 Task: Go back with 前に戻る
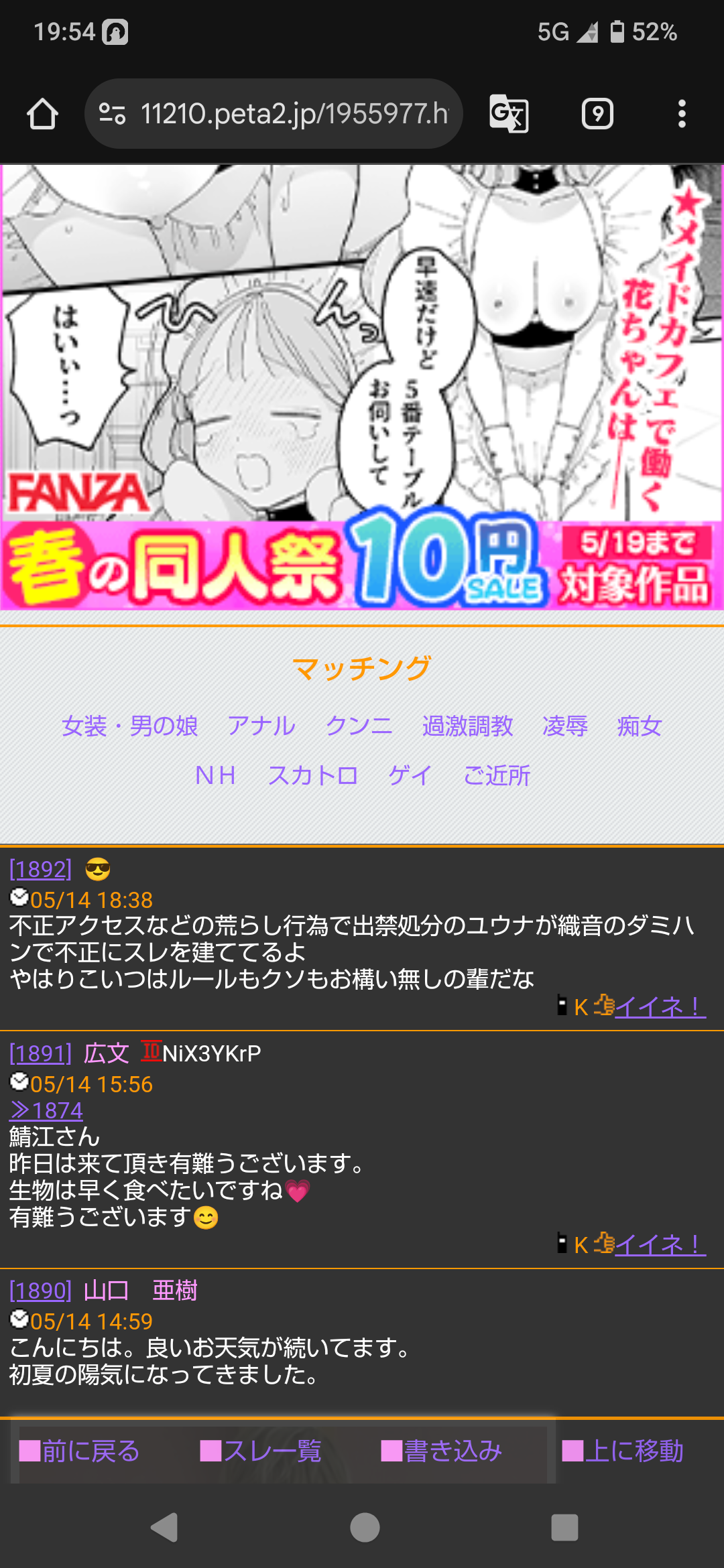pos(80,1451)
